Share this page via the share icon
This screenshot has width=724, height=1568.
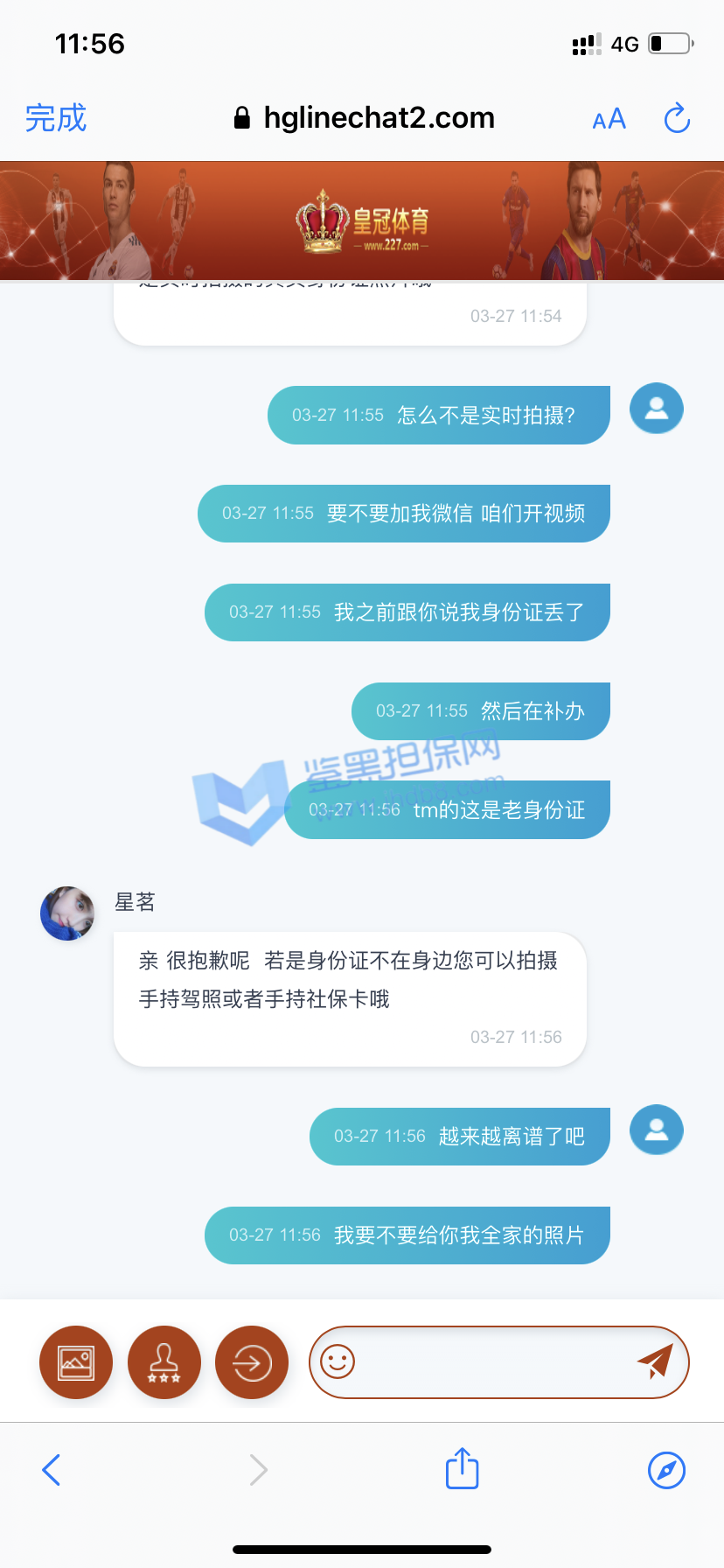[462, 1469]
